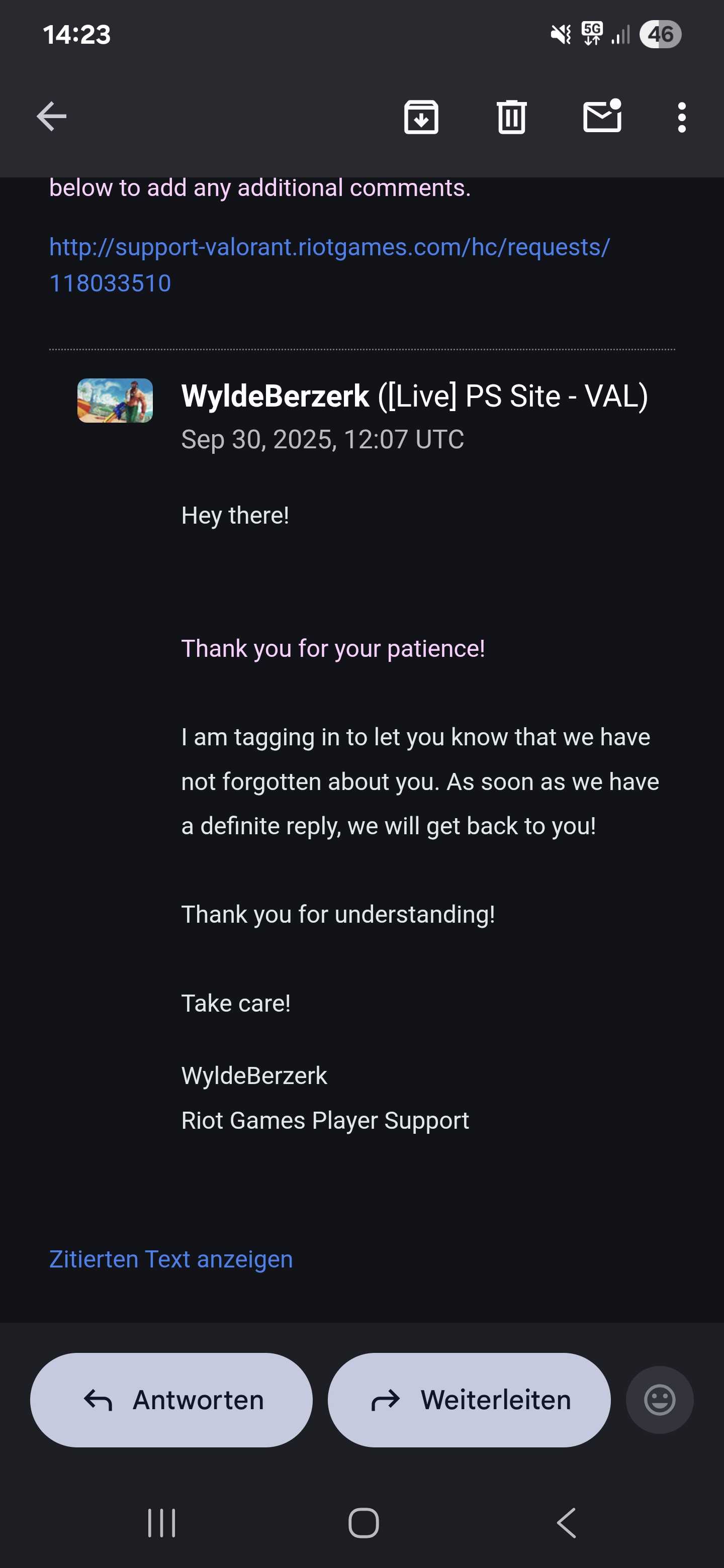Forward the email with Weiterleiten

tap(468, 1400)
